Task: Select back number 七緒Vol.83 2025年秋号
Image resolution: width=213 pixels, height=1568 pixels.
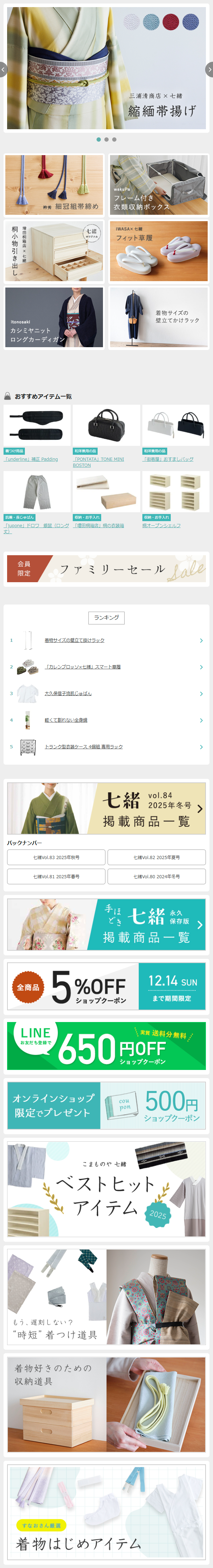Action: [x=56, y=857]
